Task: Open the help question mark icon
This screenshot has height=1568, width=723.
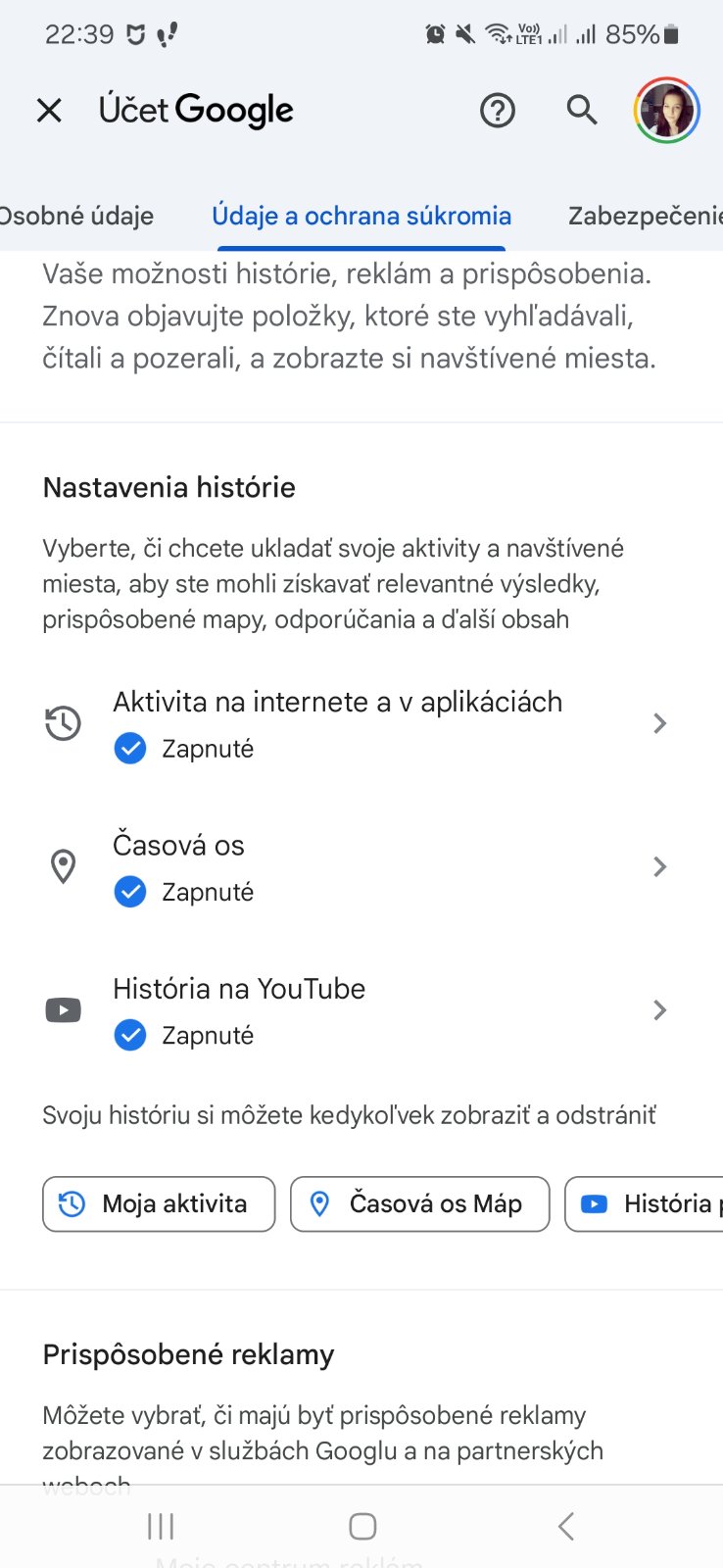Action: pos(498,111)
